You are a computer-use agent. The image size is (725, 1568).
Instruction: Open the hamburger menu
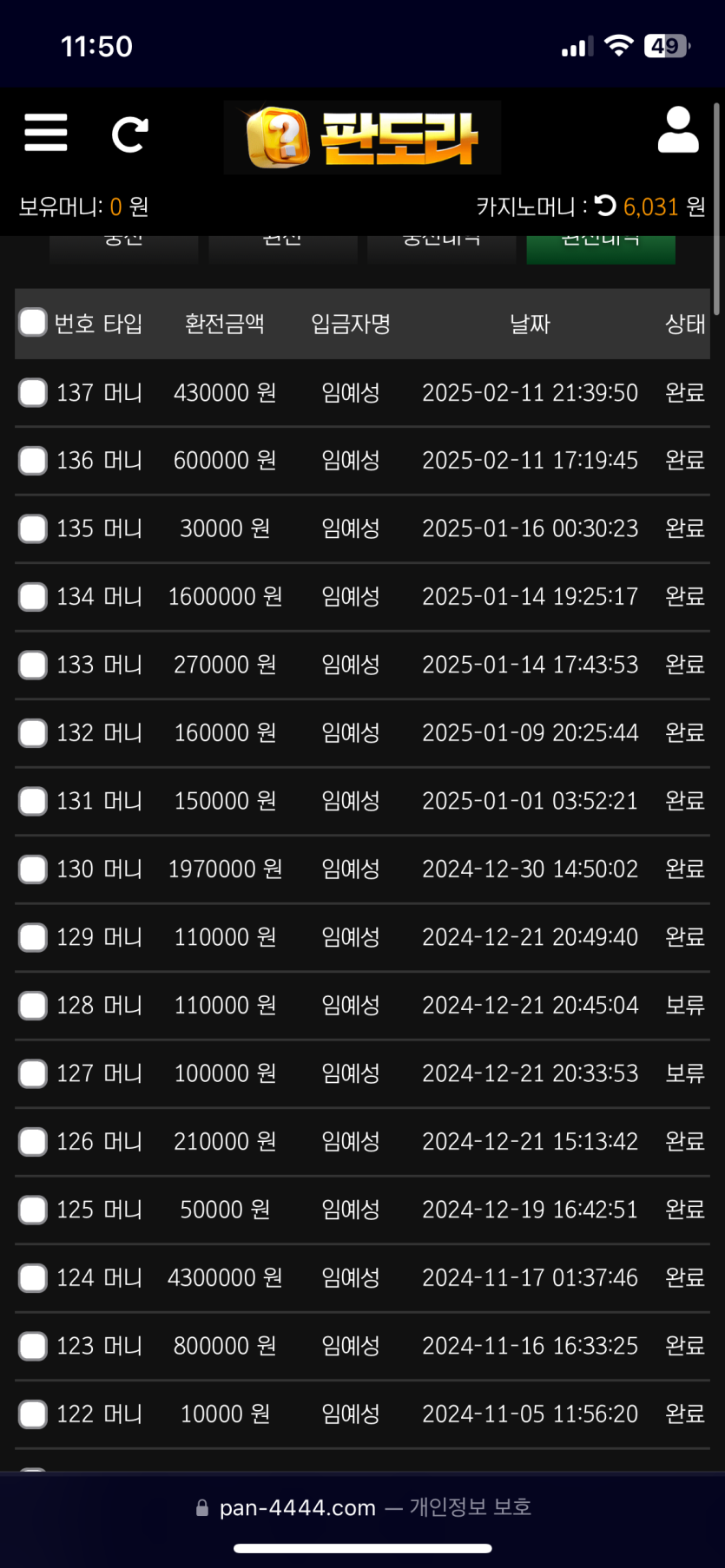pos(46,133)
